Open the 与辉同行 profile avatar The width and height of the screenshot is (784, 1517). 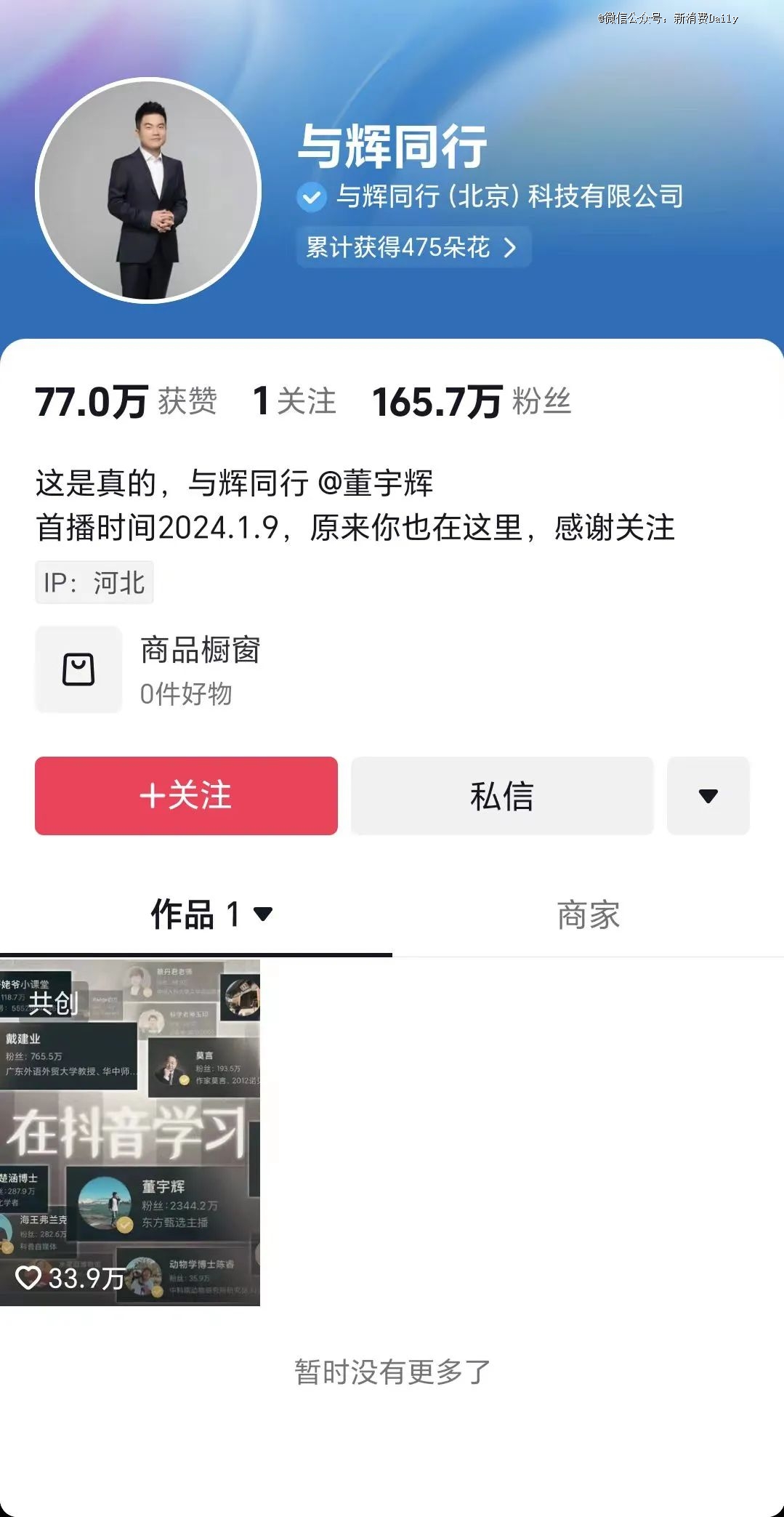148,190
